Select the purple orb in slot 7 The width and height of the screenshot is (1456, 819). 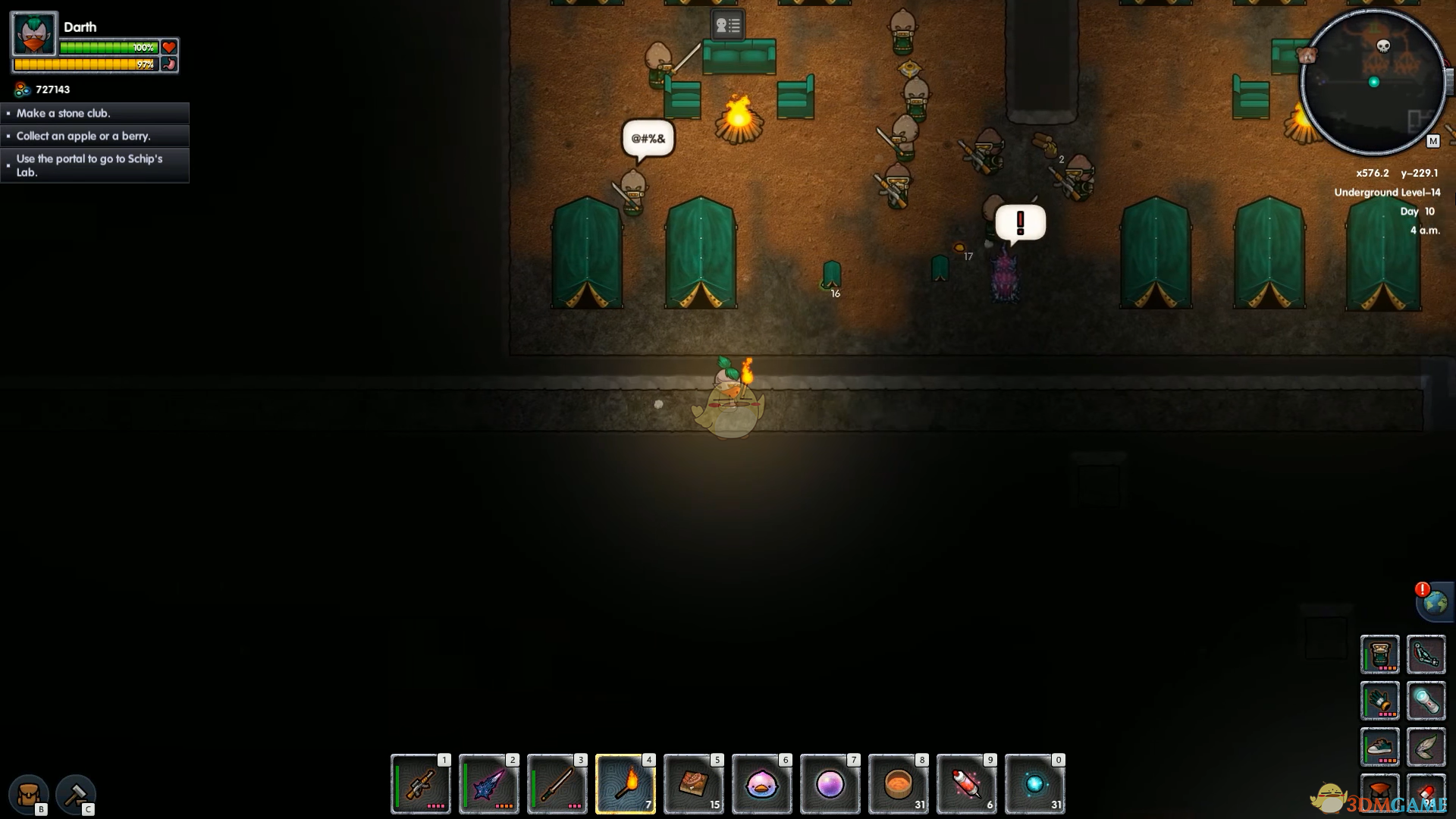tap(830, 784)
